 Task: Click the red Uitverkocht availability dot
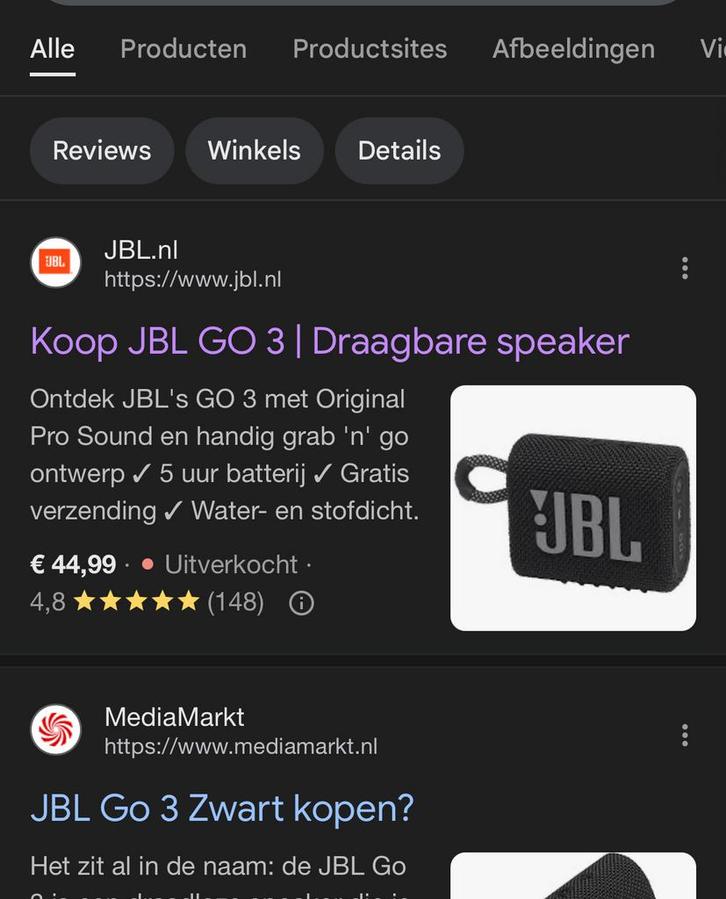coord(147,564)
